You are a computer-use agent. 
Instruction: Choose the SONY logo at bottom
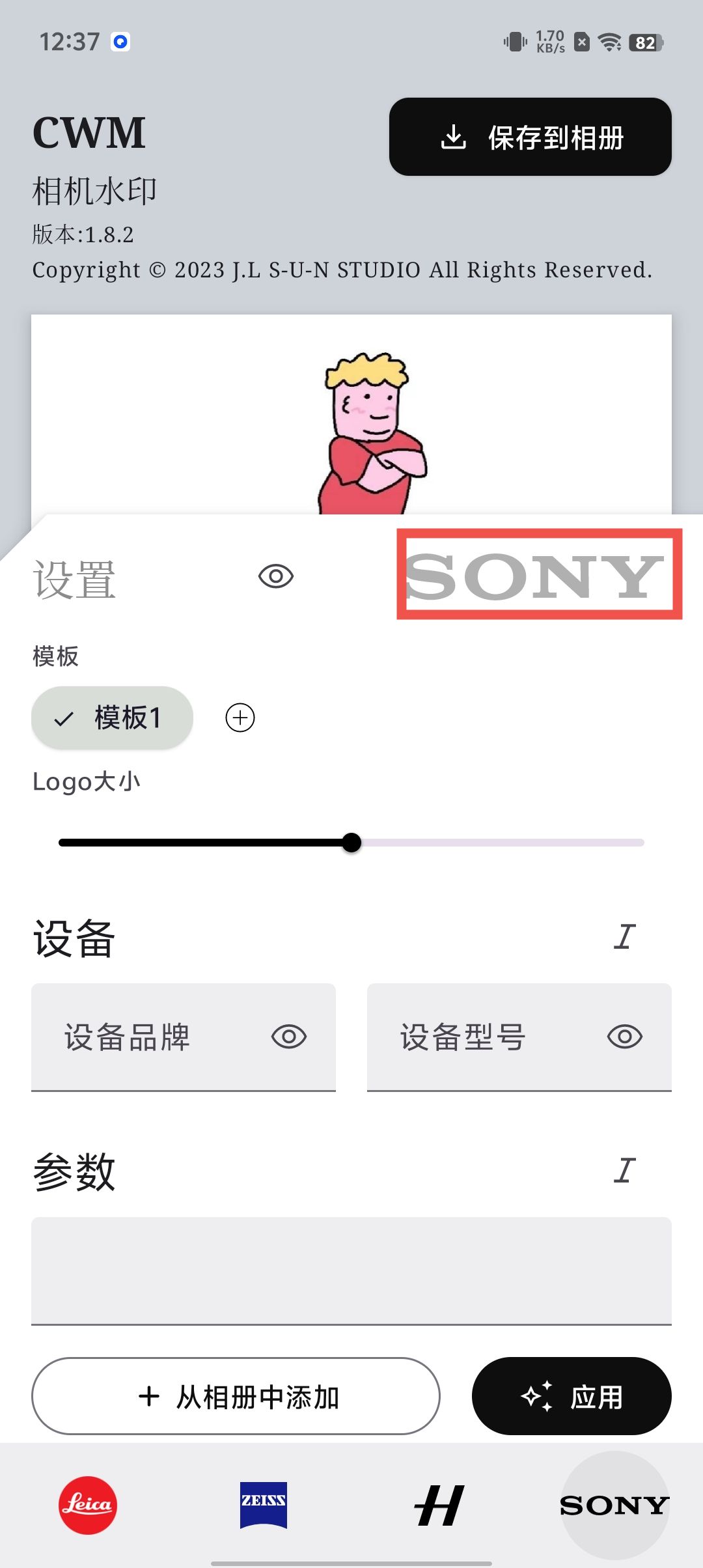pos(614,1505)
